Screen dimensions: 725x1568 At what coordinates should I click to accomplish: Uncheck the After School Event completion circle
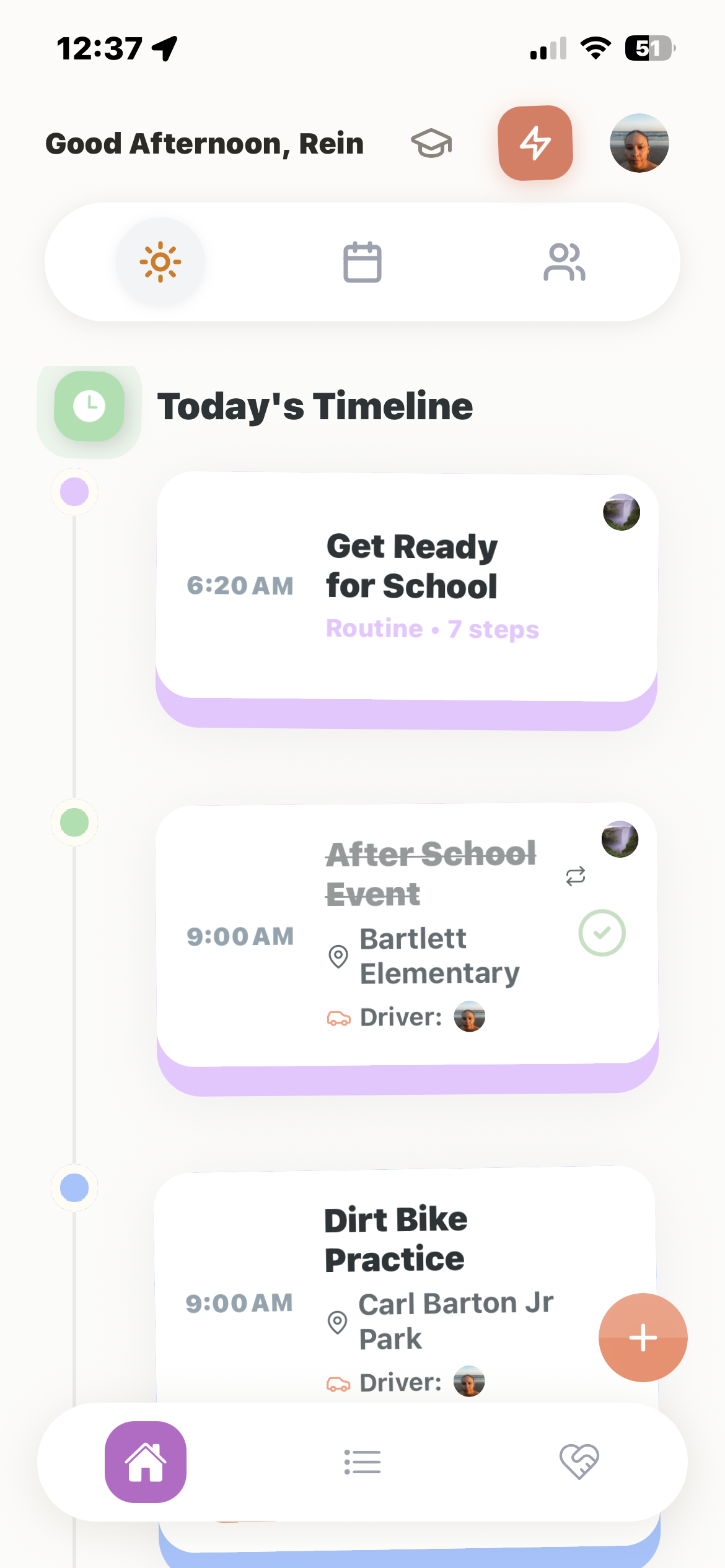point(602,933)
